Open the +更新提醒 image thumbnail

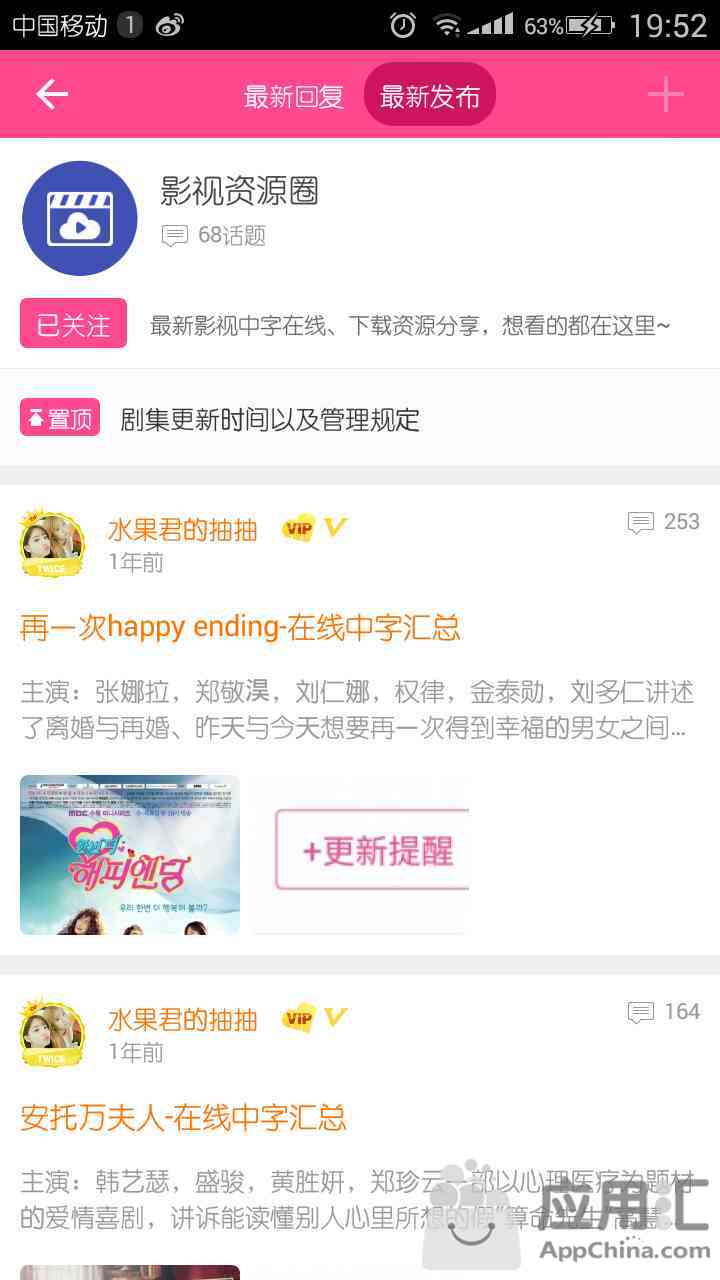tap(360, 855)
